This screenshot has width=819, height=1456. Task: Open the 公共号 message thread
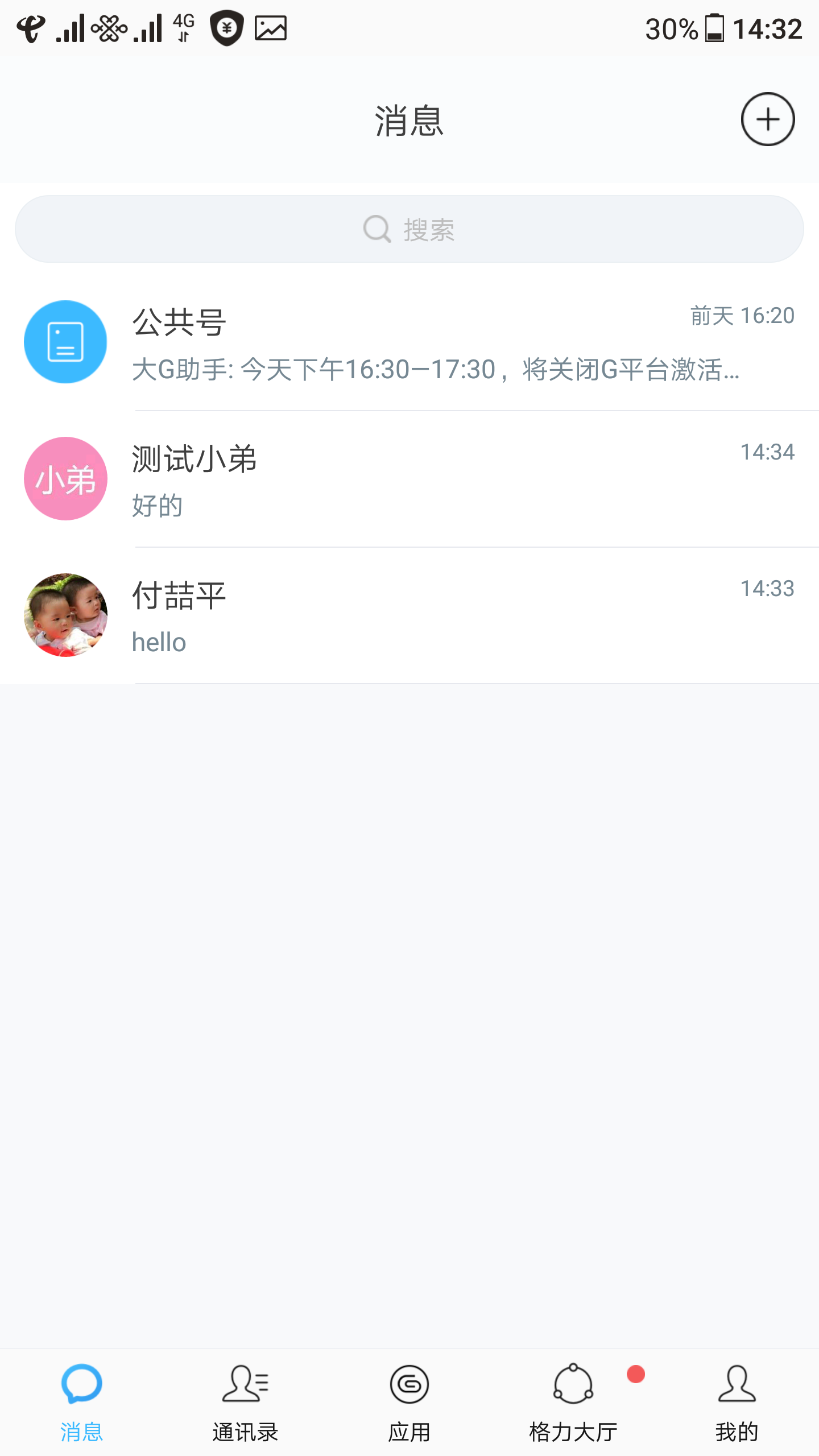click(x=409, y=342)
